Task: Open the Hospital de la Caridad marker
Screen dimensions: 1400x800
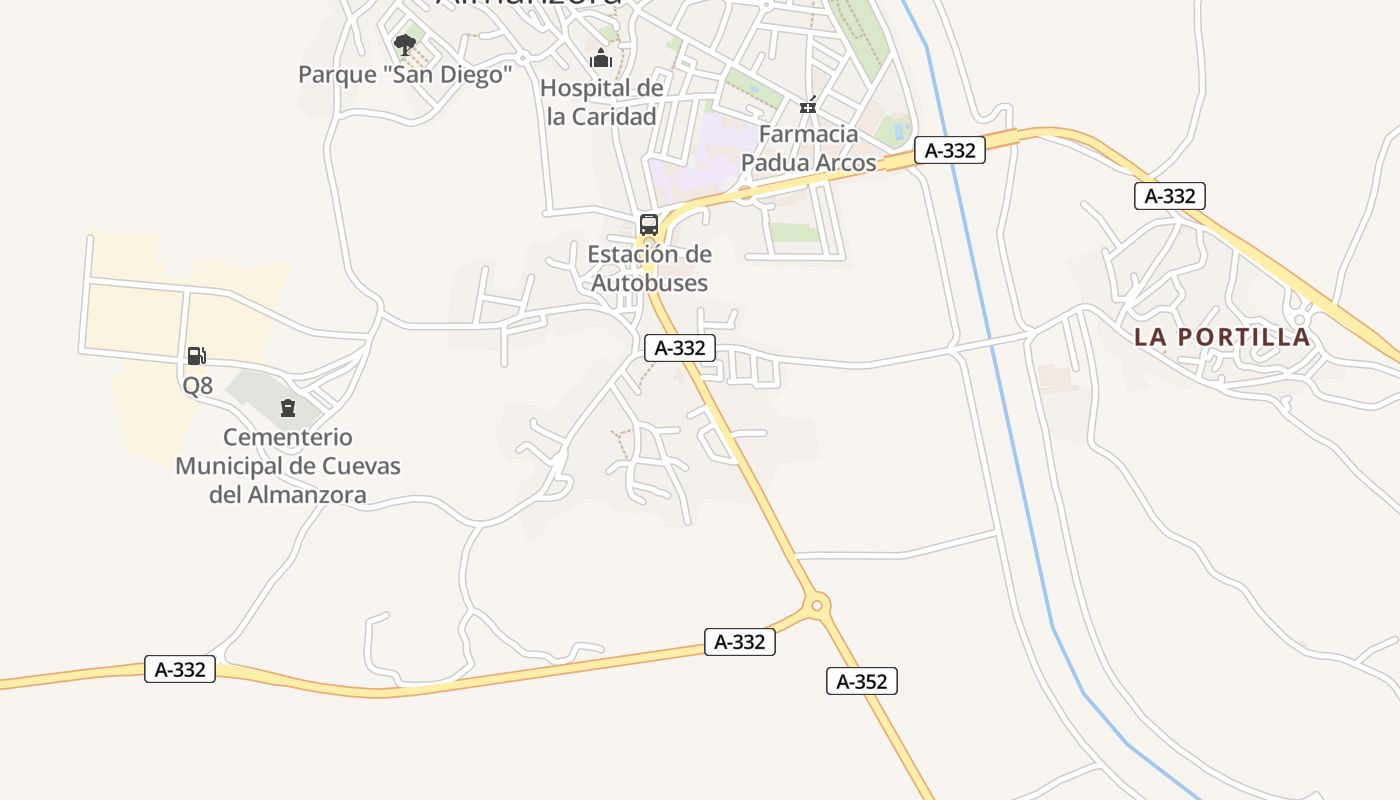Action: click(x=601, y=59)
